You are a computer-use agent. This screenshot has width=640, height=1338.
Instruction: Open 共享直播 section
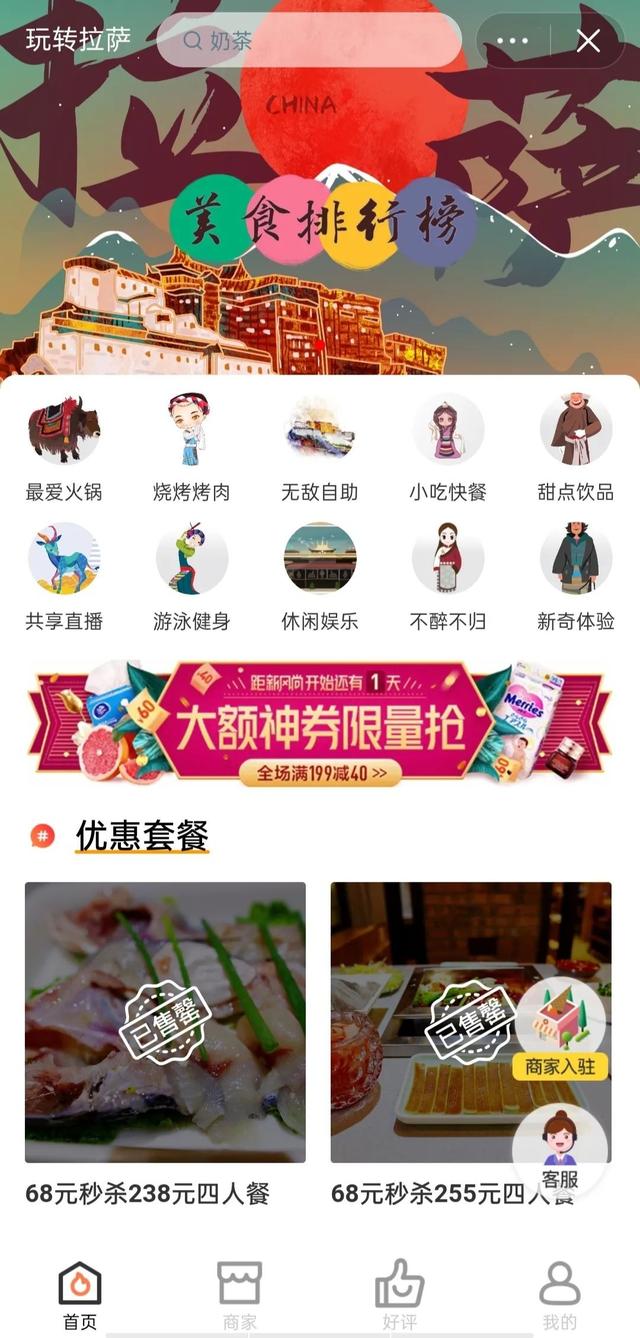pyautogui.click(x=64, y=577)
